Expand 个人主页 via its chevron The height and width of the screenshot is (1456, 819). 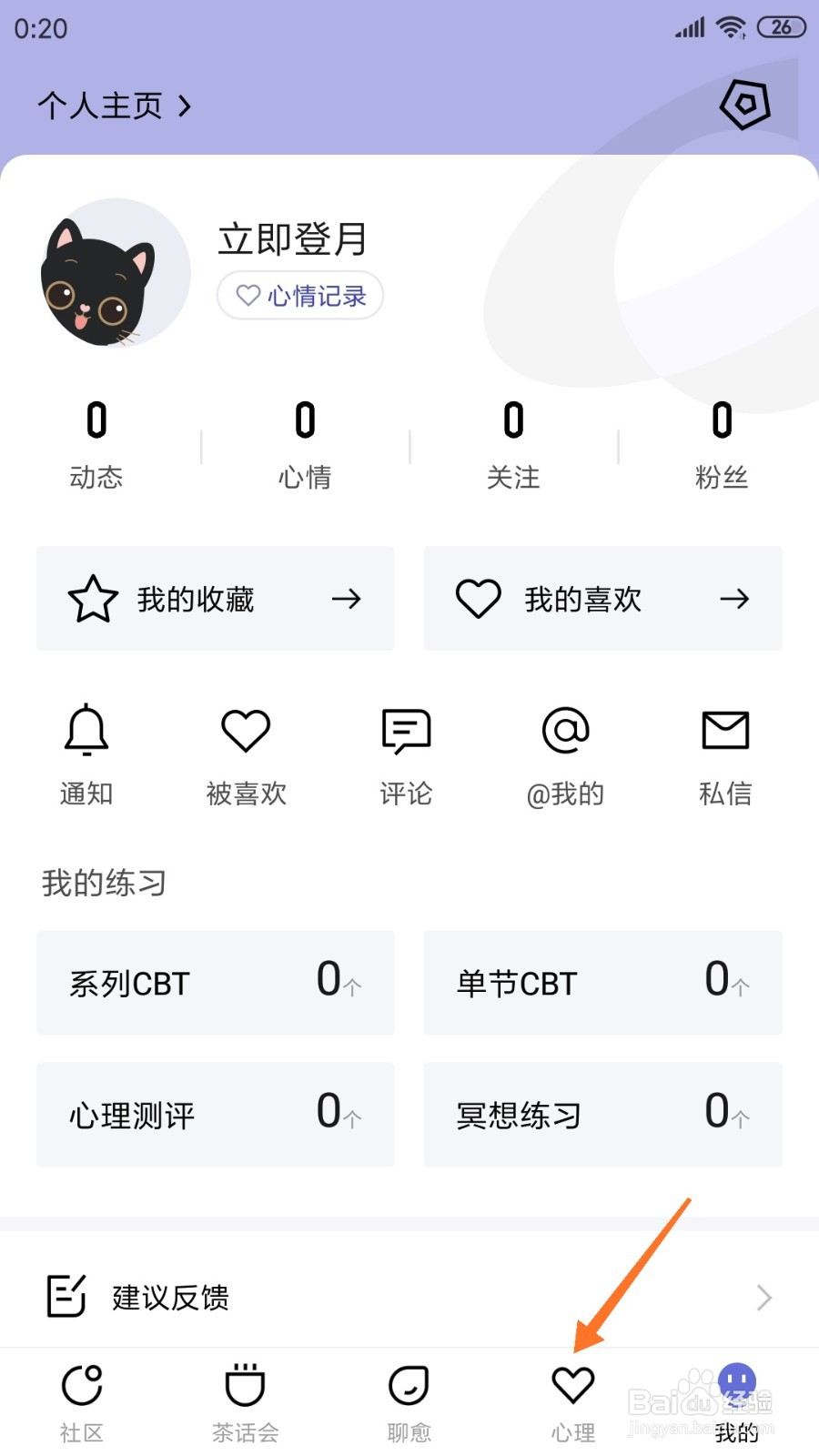[x=187, y=106]
